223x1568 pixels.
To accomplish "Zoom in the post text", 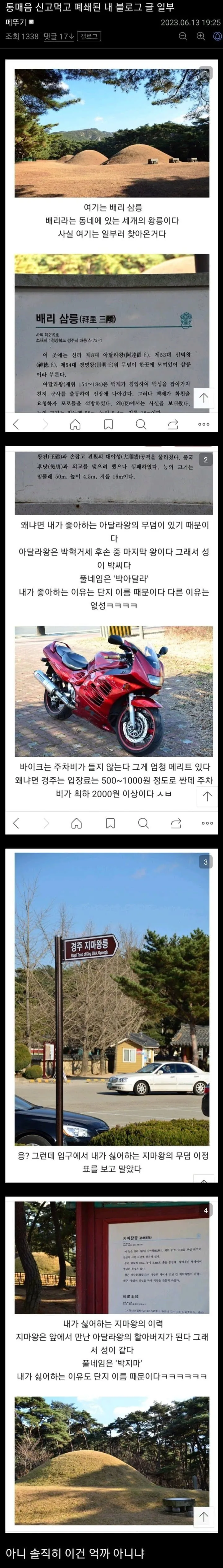I will [200, 36].
